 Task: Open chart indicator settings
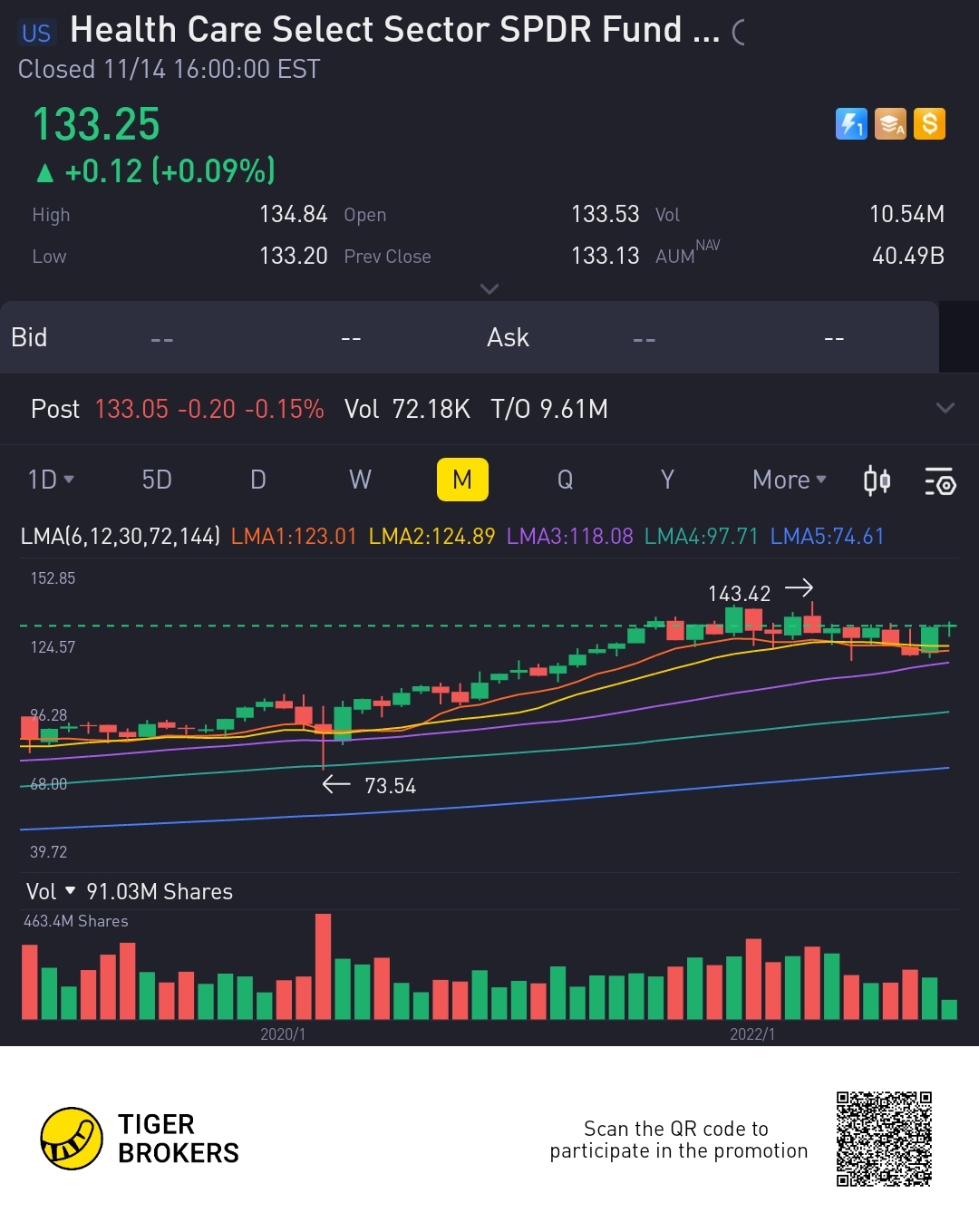click(x=940, y=481)
